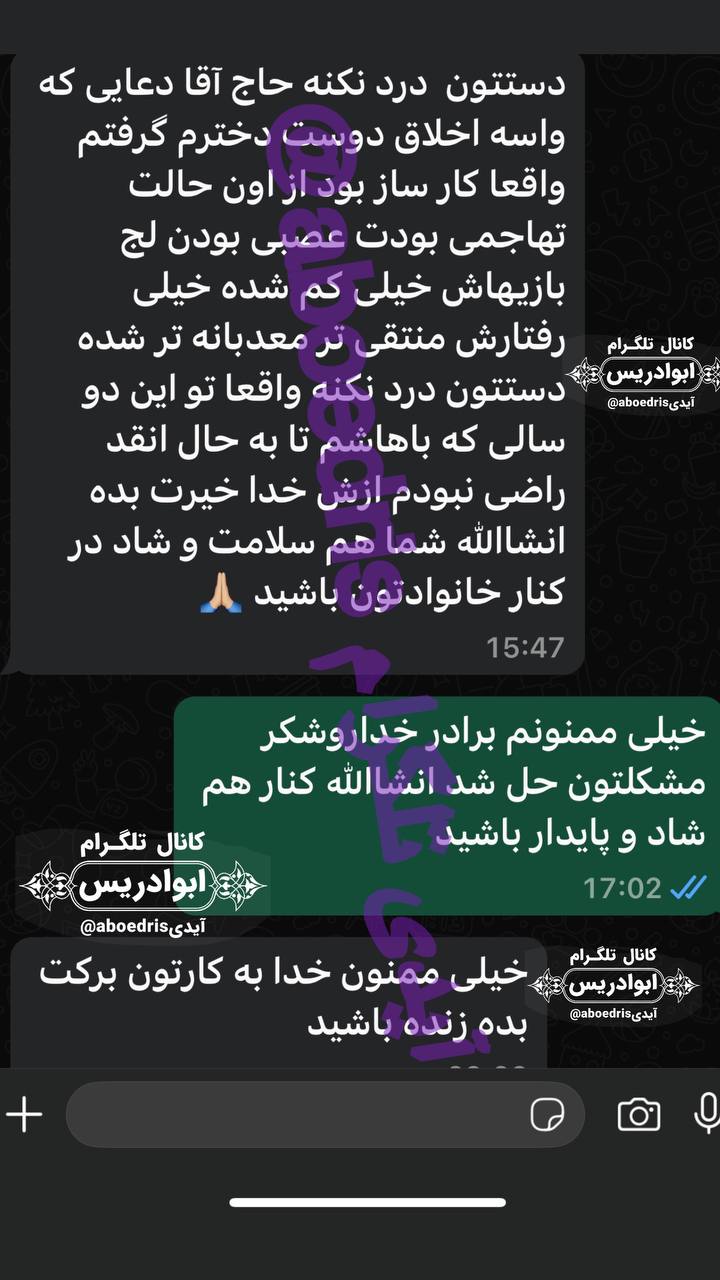720x1280 pixels.
Task: Open the attachment plus menu
Action: (x=24, y=1114)
